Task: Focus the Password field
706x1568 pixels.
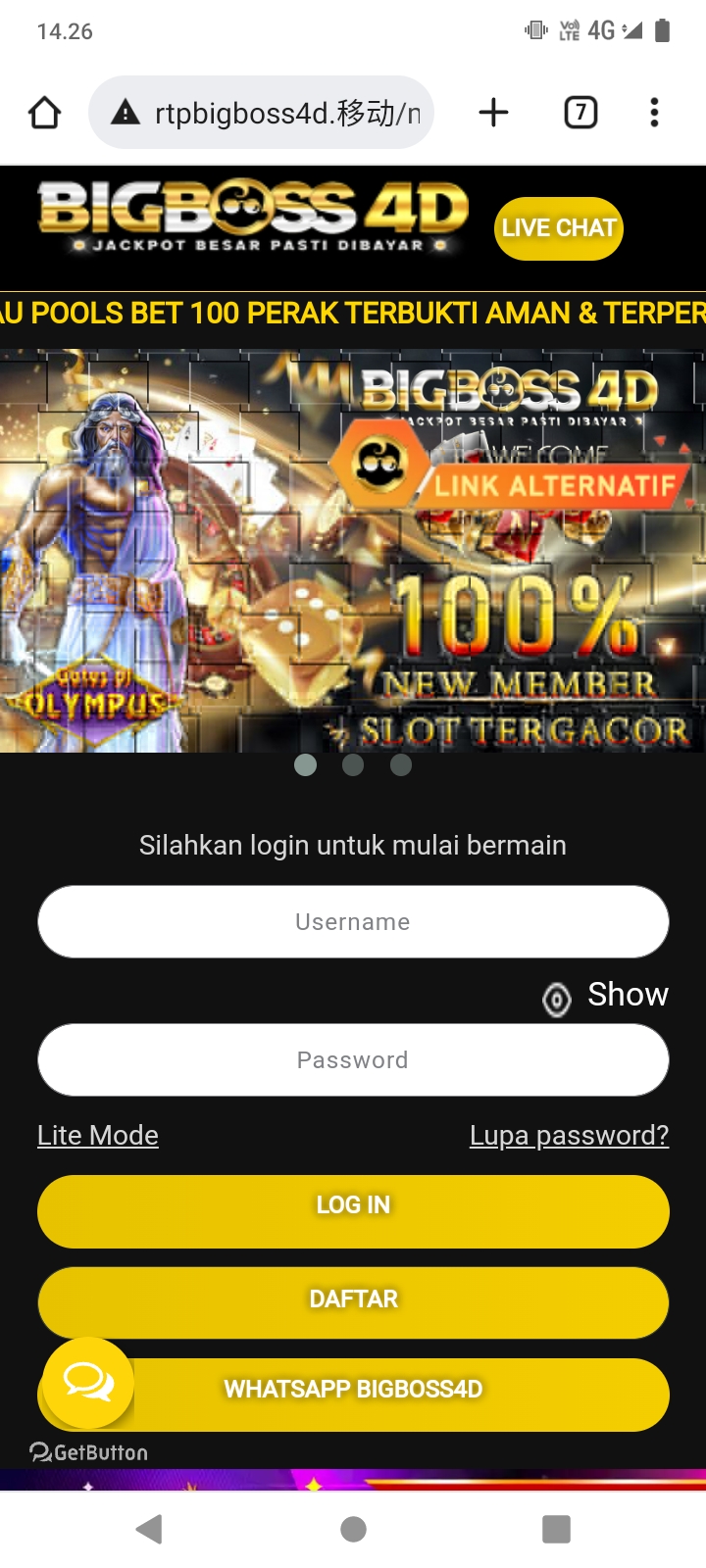Action: (353, 1060)
